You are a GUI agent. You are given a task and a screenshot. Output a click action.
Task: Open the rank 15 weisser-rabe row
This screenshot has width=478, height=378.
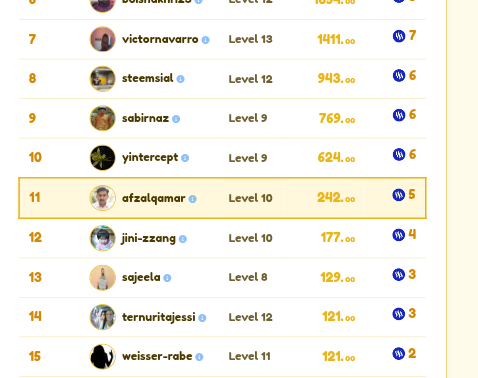click(x=222, y=357)
